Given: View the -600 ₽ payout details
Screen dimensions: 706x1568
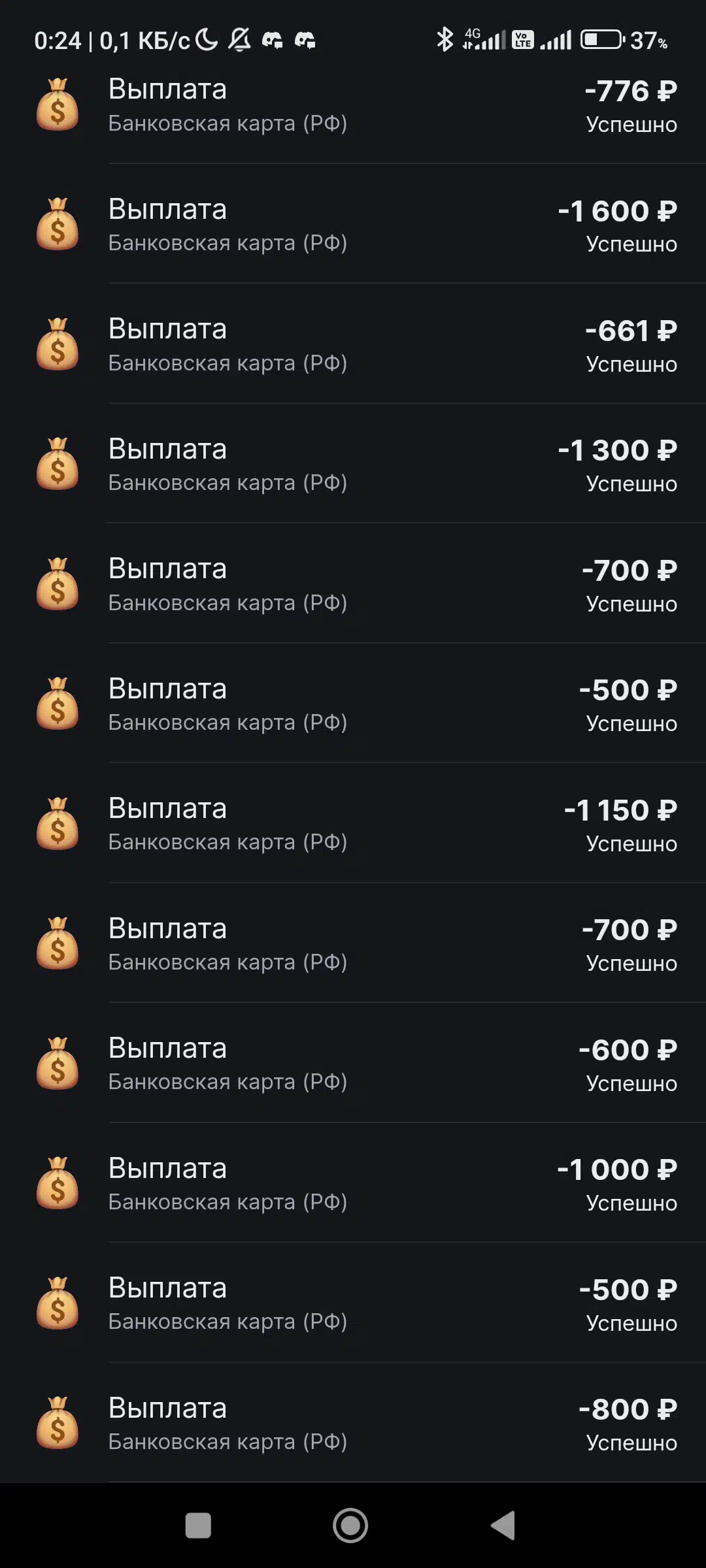Looking at the screenshot, I should [353, 1063].
